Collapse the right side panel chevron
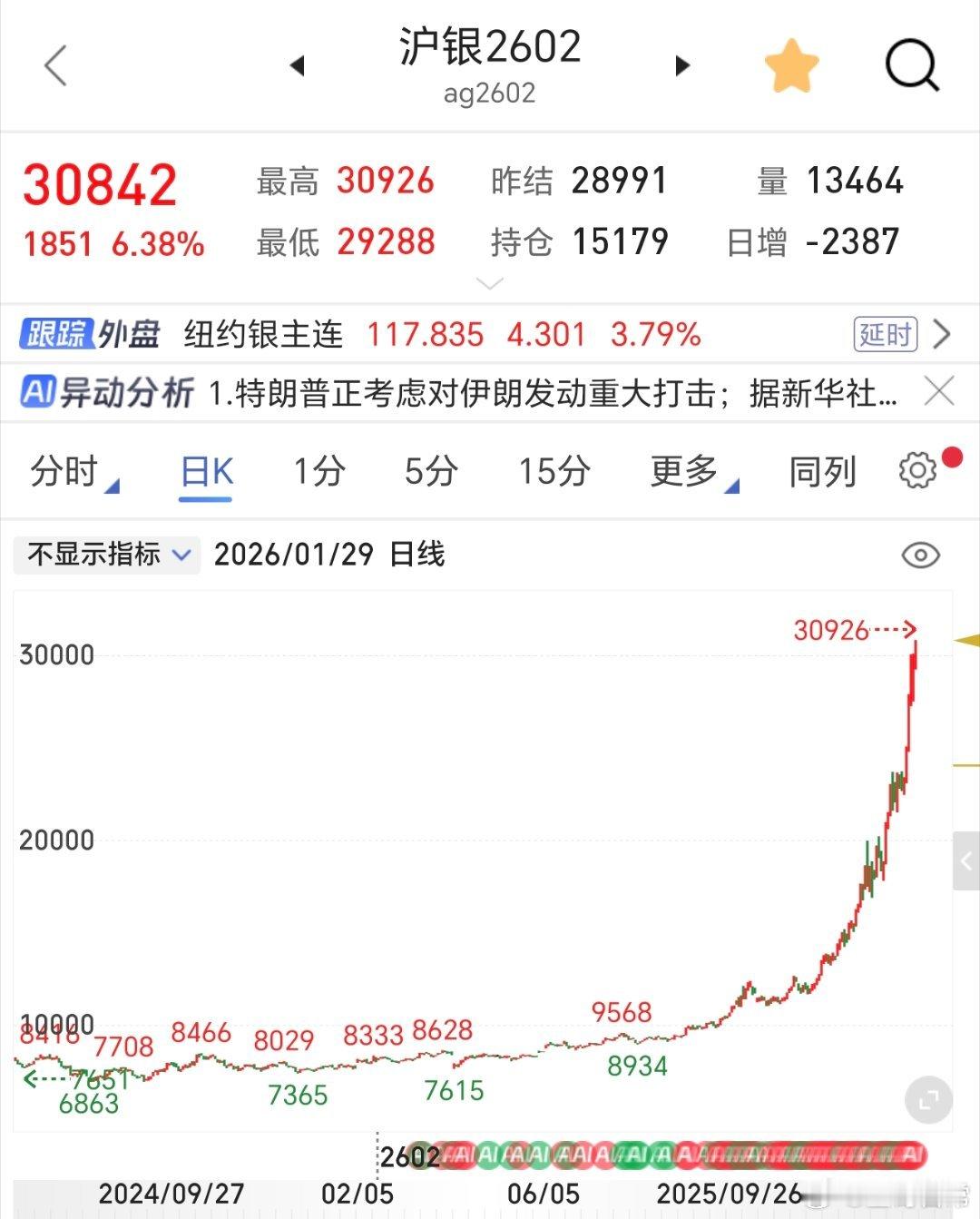Viewport: 980px width, 1219px height. click(965, 862)
